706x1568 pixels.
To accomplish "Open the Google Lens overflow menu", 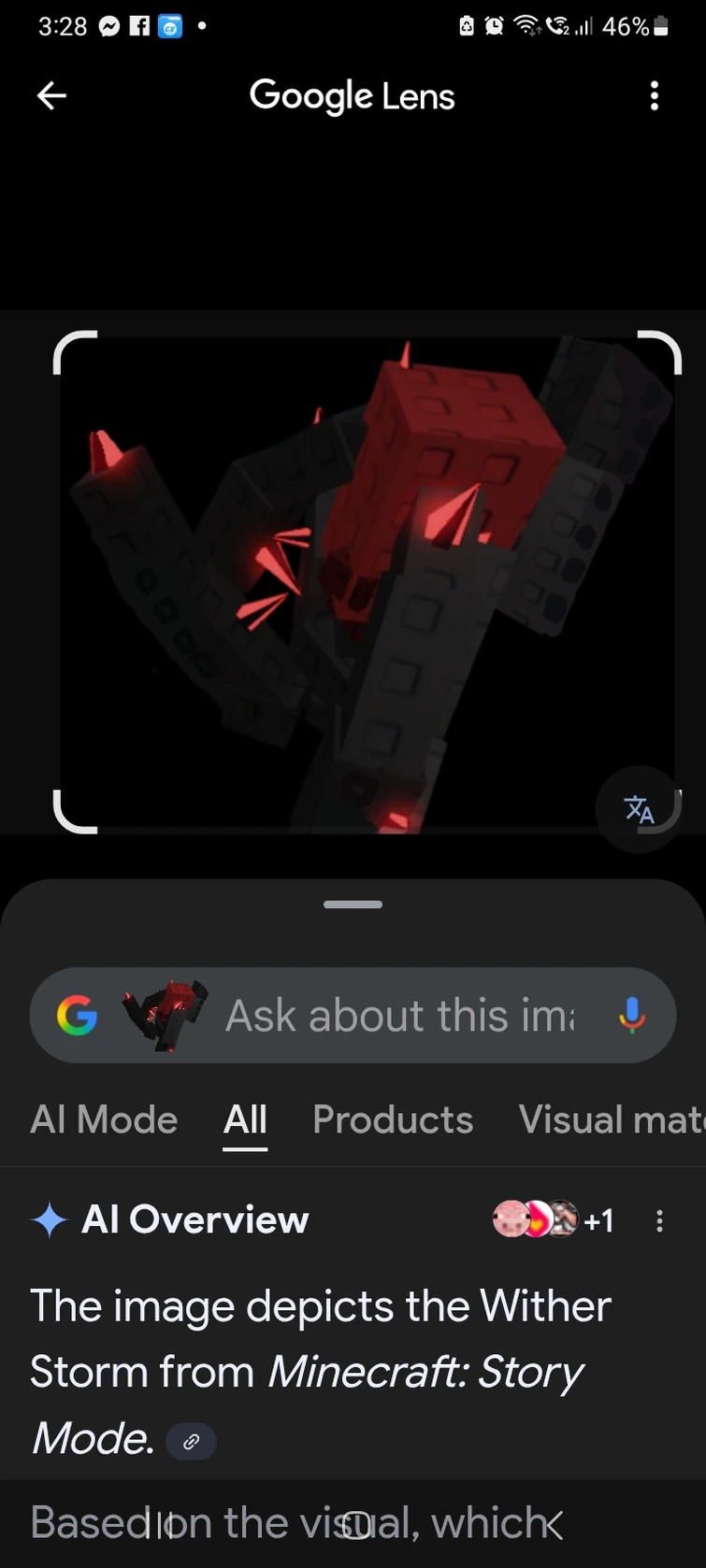I will pyautogui.click(x=655, y=95).
